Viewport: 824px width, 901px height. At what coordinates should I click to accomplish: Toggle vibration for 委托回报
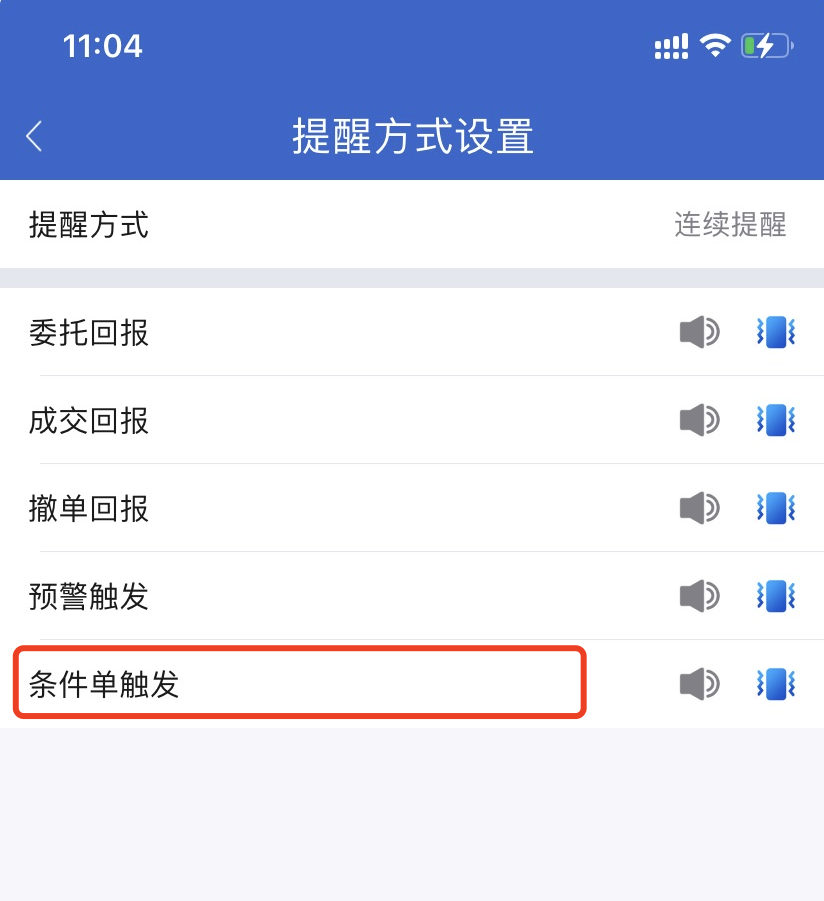tap(775, 332)
